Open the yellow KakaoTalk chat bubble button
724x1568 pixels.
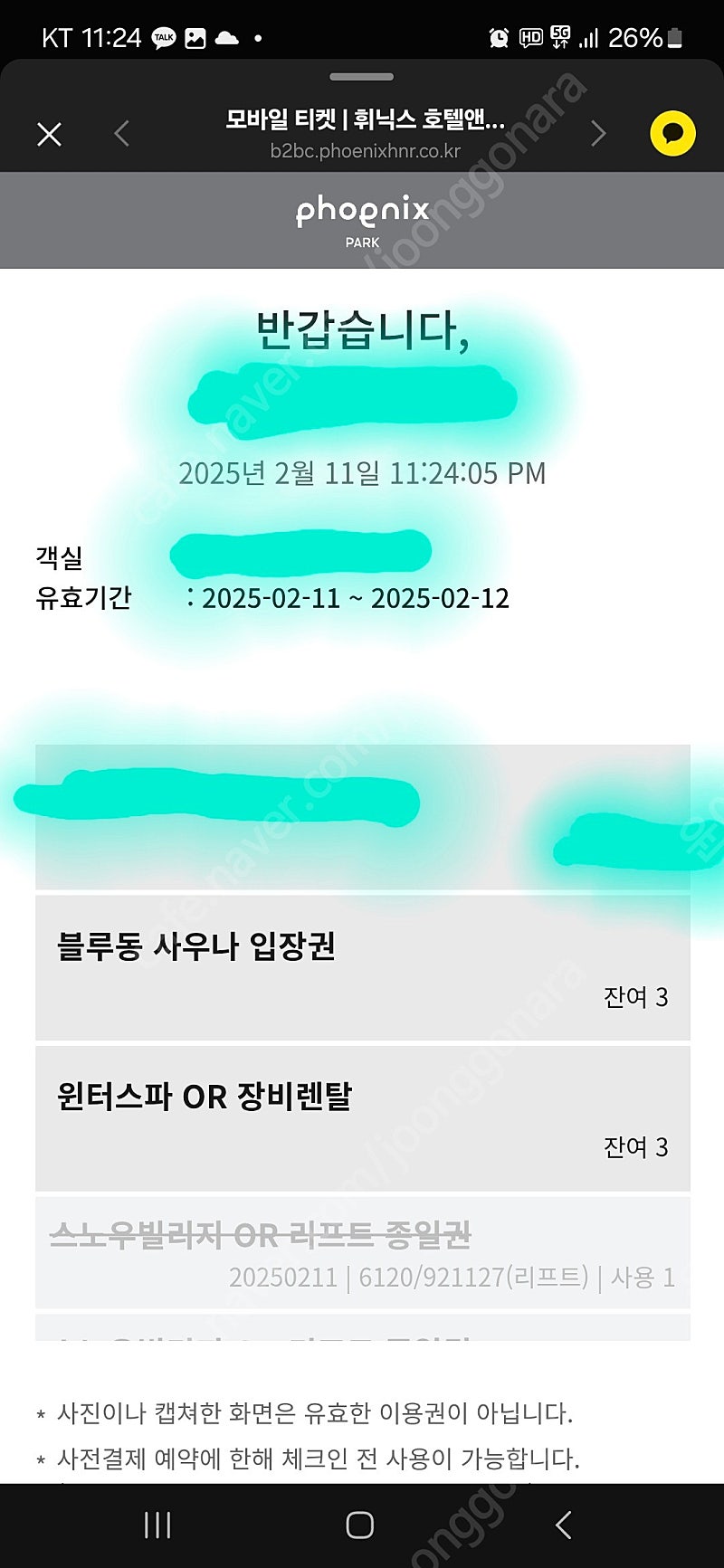[672, 134]
